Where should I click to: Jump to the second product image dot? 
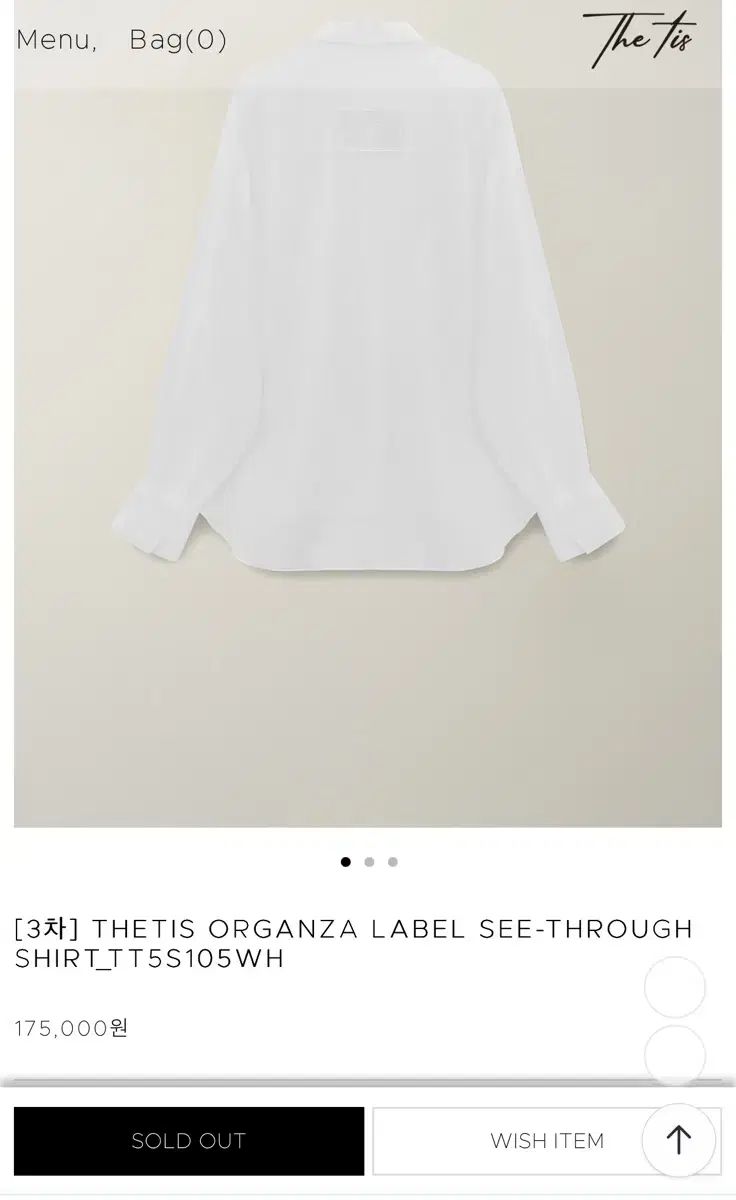369,862
